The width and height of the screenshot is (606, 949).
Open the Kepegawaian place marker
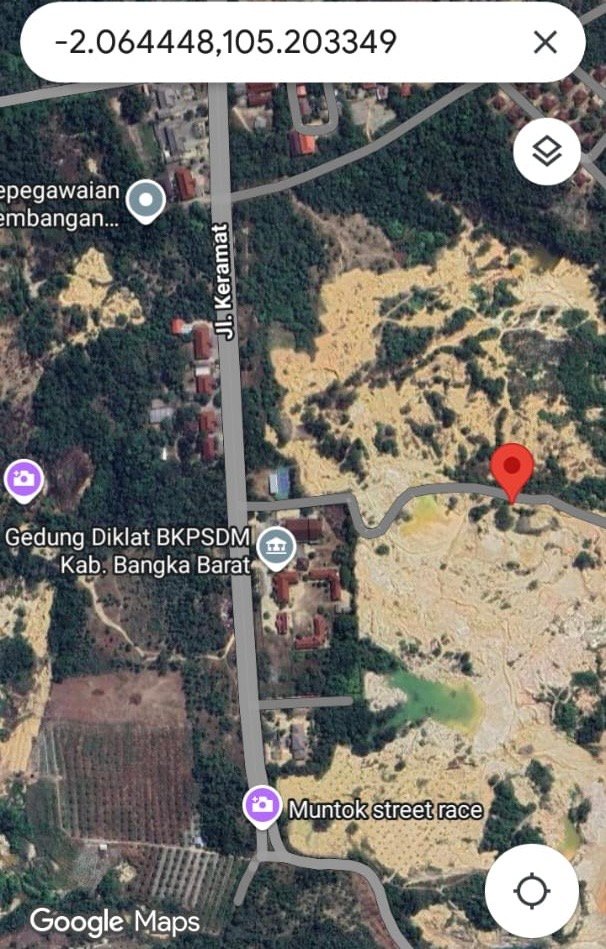pos(148,202)
